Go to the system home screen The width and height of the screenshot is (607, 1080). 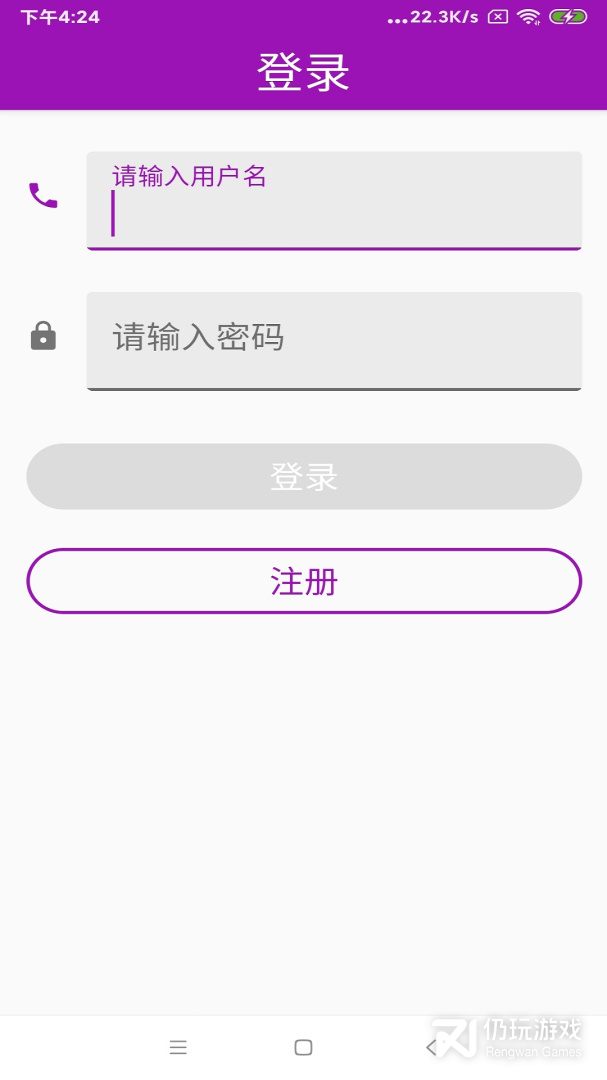[303, 1048]
